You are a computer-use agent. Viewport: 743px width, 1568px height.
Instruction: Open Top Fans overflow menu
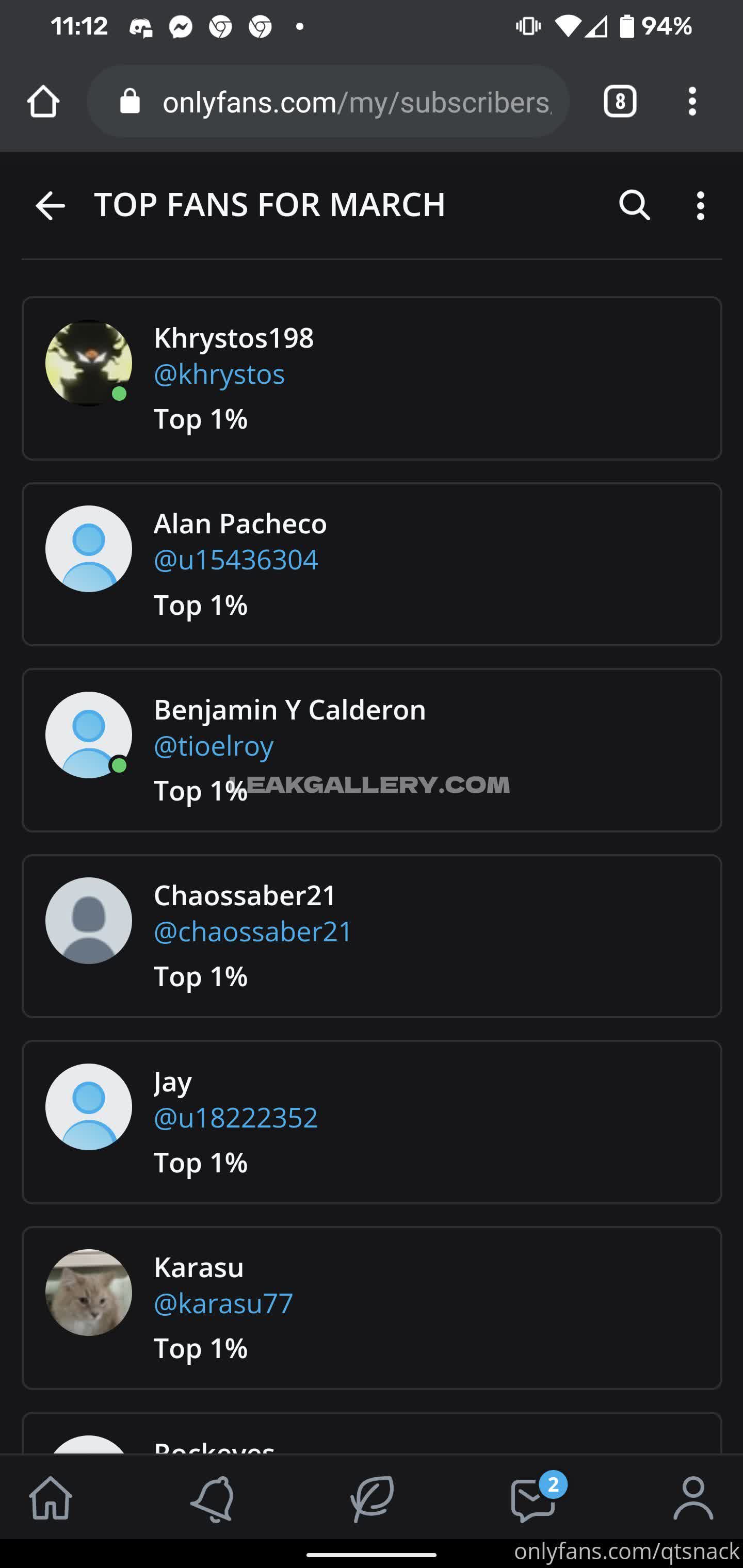(700, 205)
